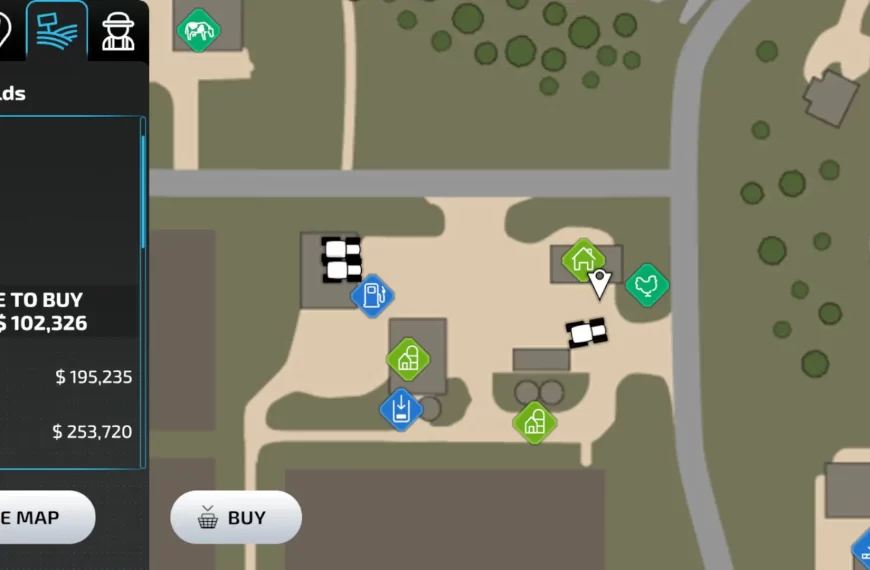Tap the green silo marker beside the round tanks
The height and width of the screenshot is (570, 870).
pyautogui.click(x=534, y=423)
